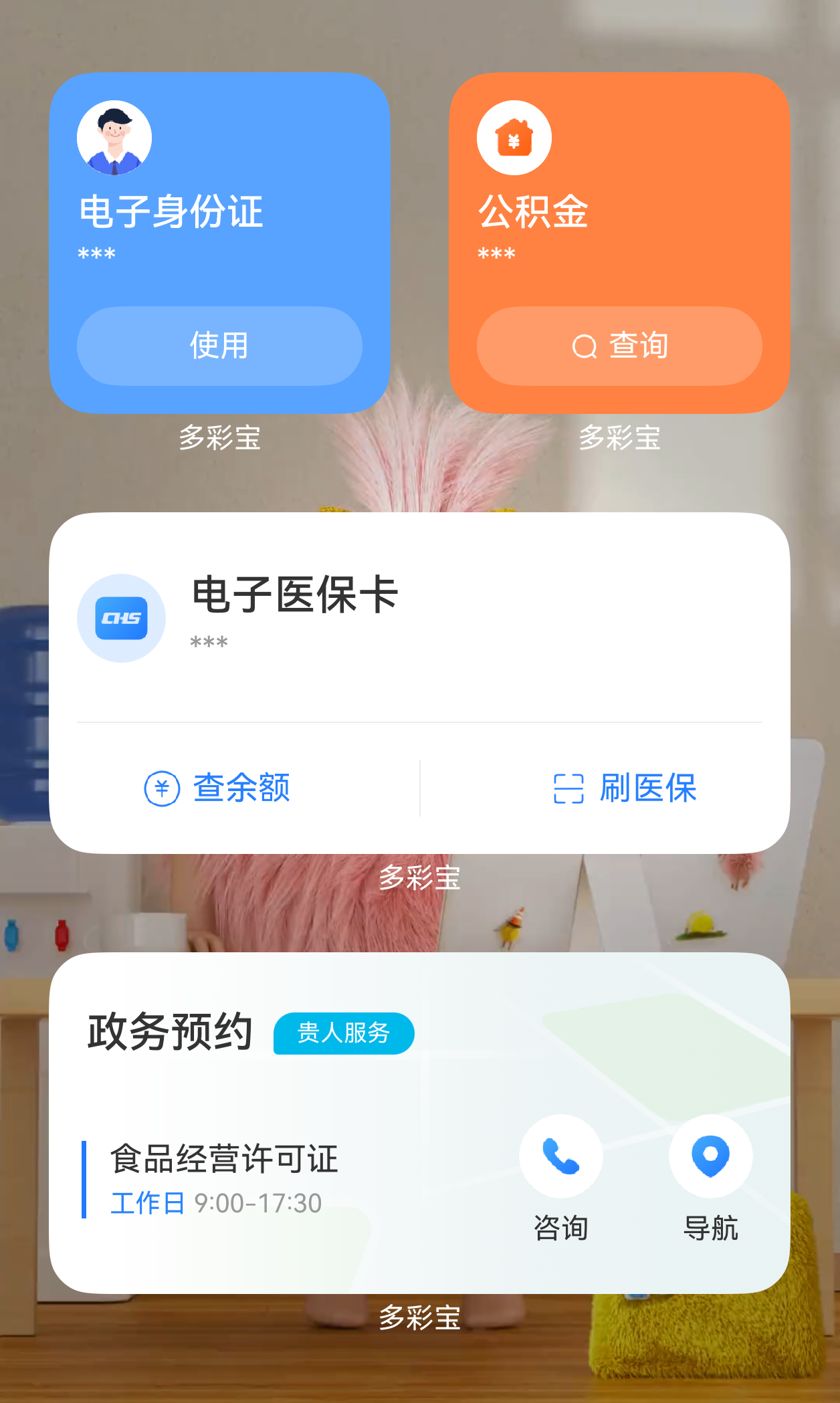Tap the 咨询 phone icon

pos(561,1156)
